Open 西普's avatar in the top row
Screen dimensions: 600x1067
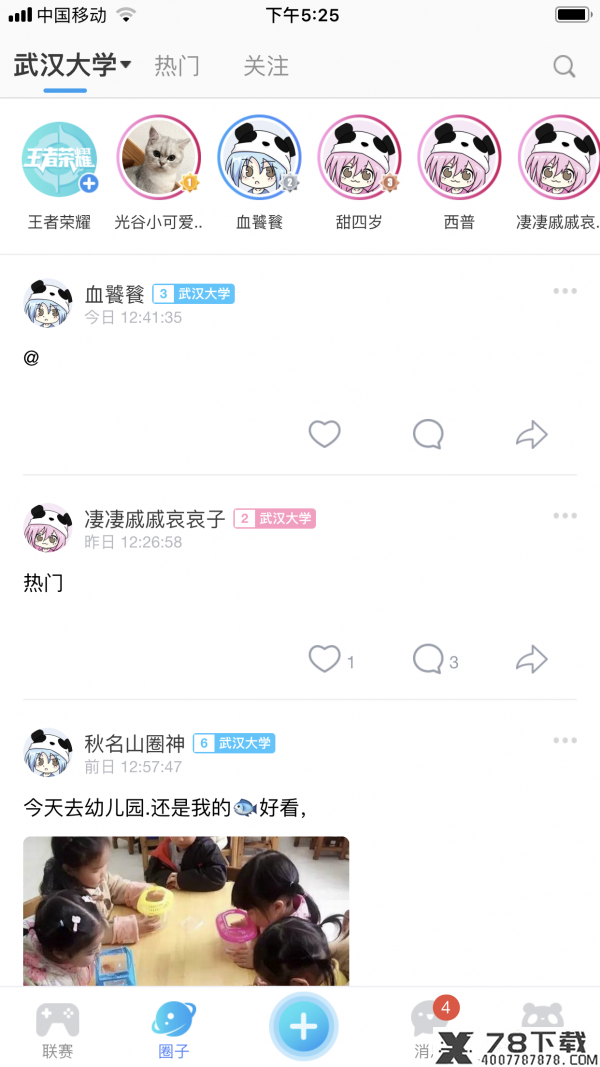pos(459,155)
